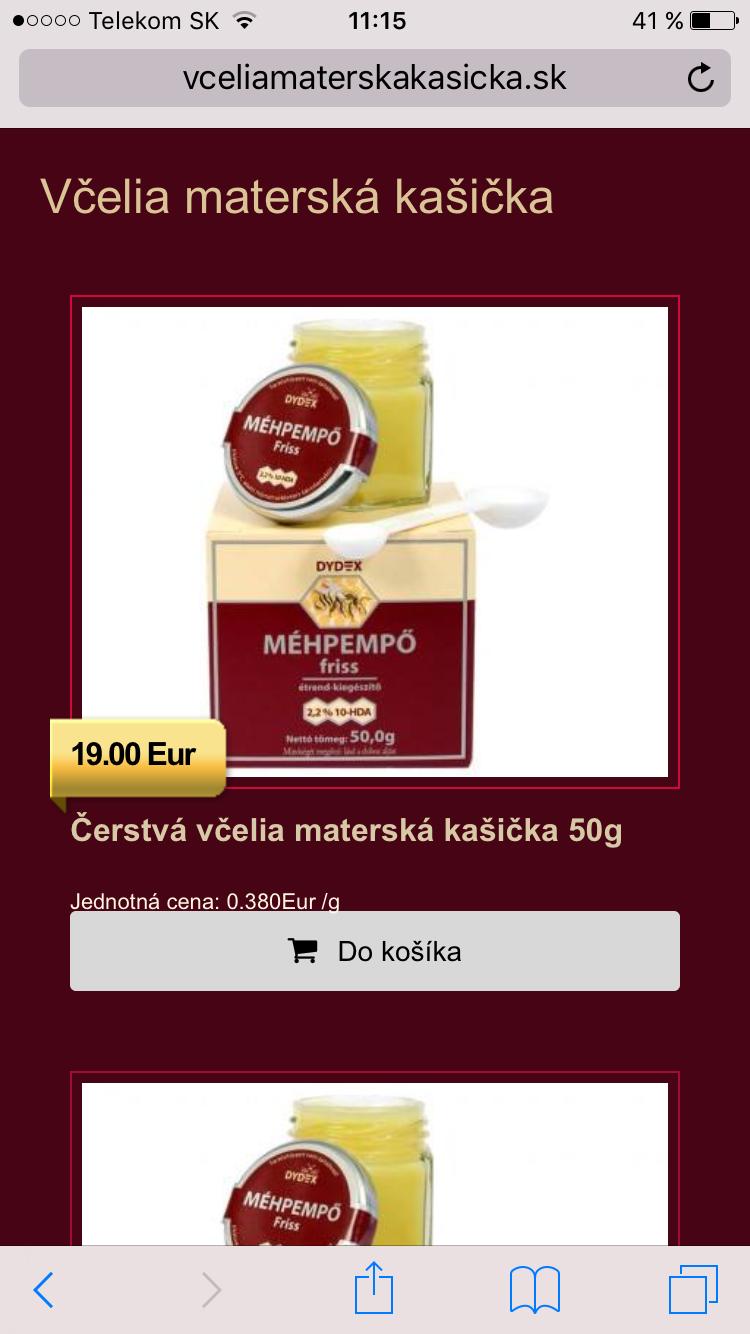This screenshot has height=1334, width=750.
Task: Open the Včelia materská kašička site header
Action: point(297,197)
